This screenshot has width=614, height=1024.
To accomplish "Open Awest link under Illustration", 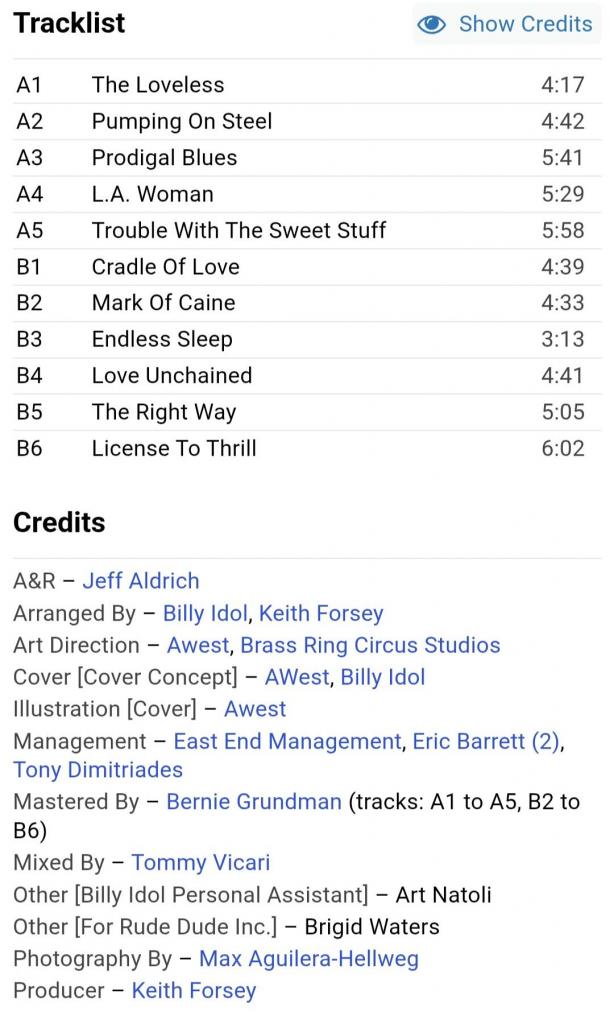I will pos(255,709).
